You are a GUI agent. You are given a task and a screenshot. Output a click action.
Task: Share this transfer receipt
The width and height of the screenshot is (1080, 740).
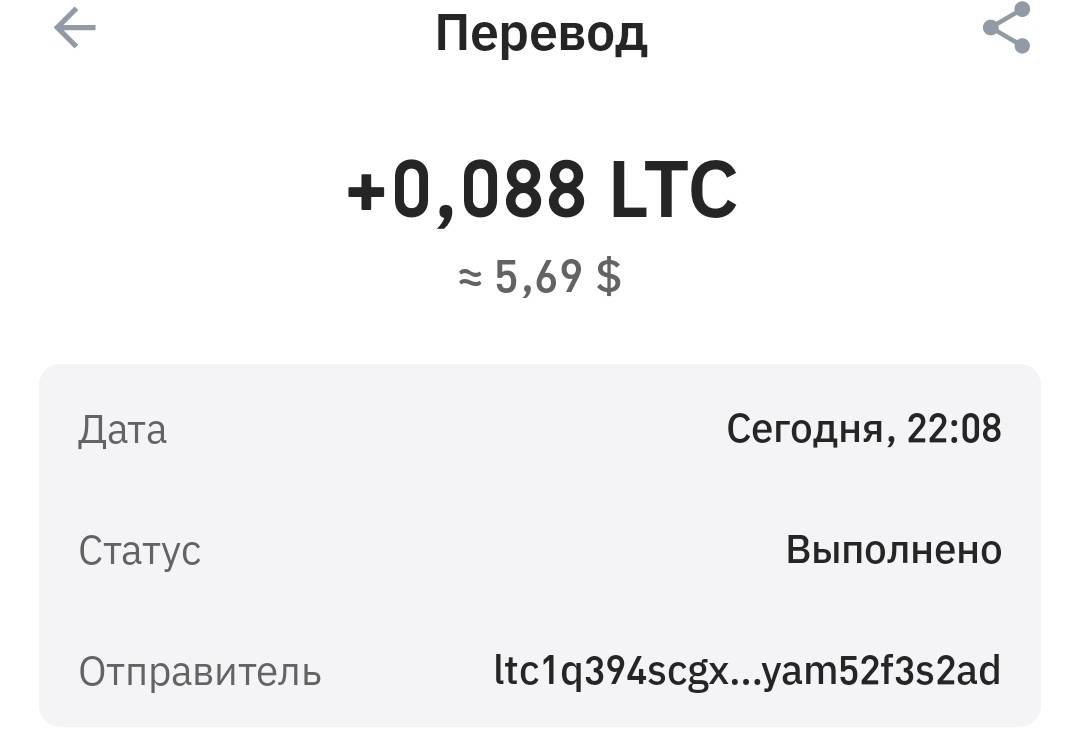click(x=1005, y=29)
